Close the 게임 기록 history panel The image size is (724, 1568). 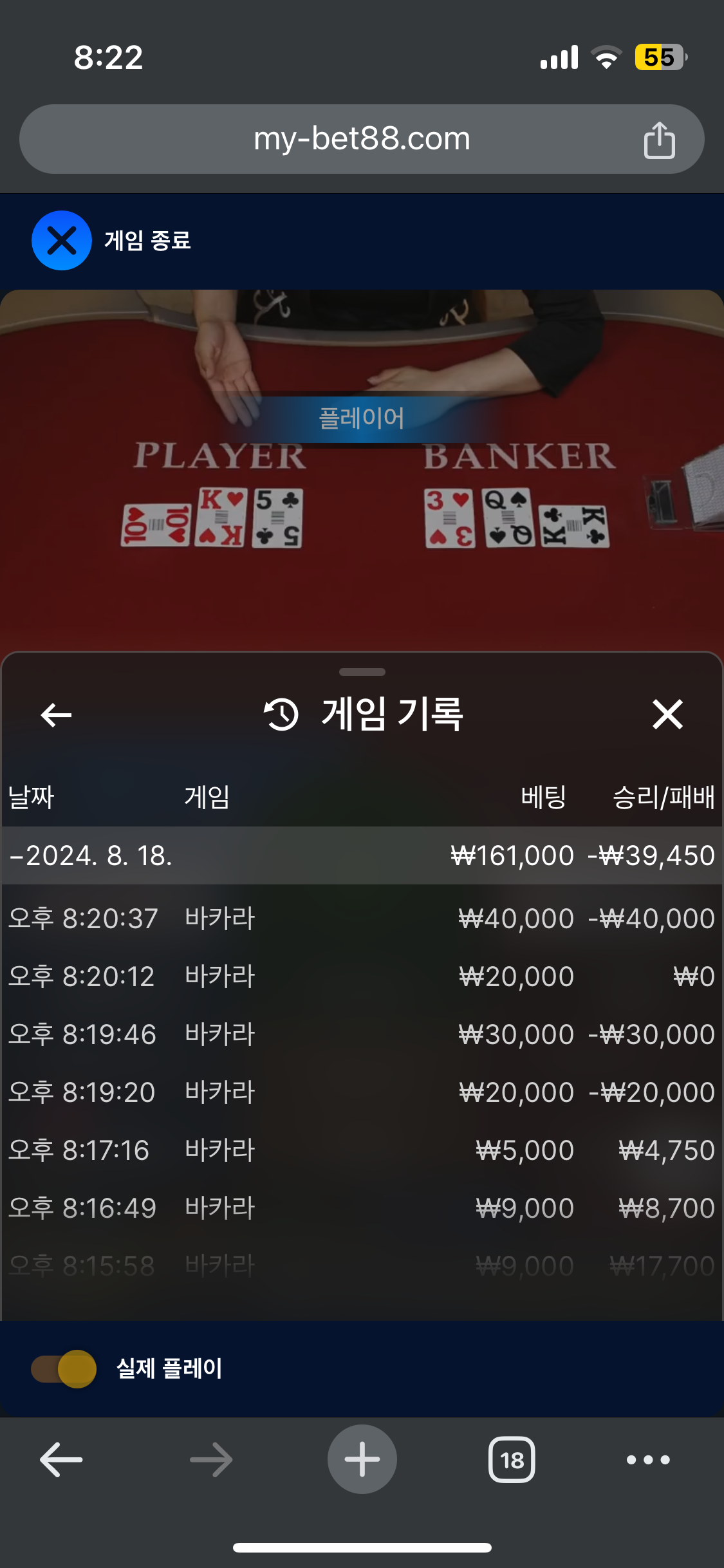(x=667, y=714)
